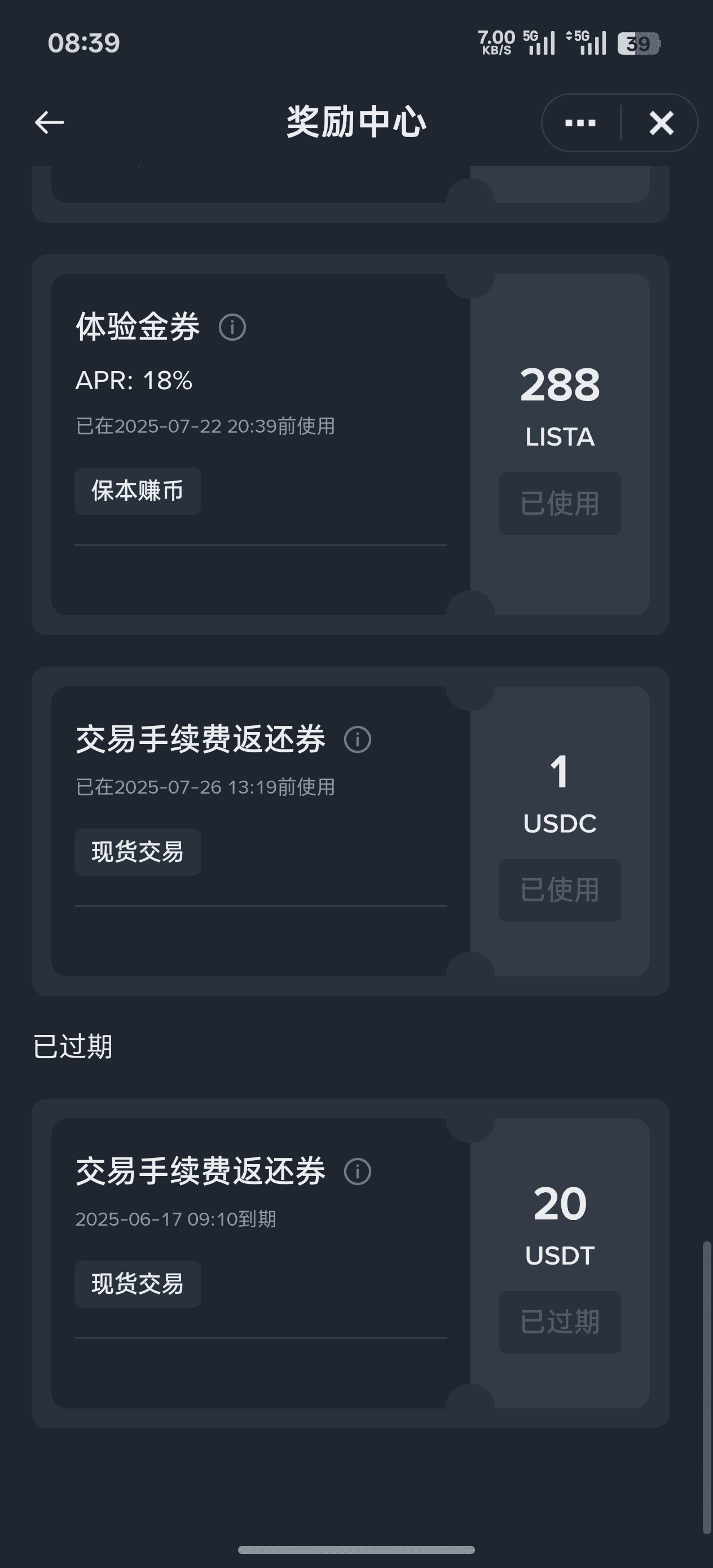Image resolution: width=713 pixels, height=1568 pixels.
Task: Tap 现货交易 tag on the USDT voucher
Action: (138, 1284)
